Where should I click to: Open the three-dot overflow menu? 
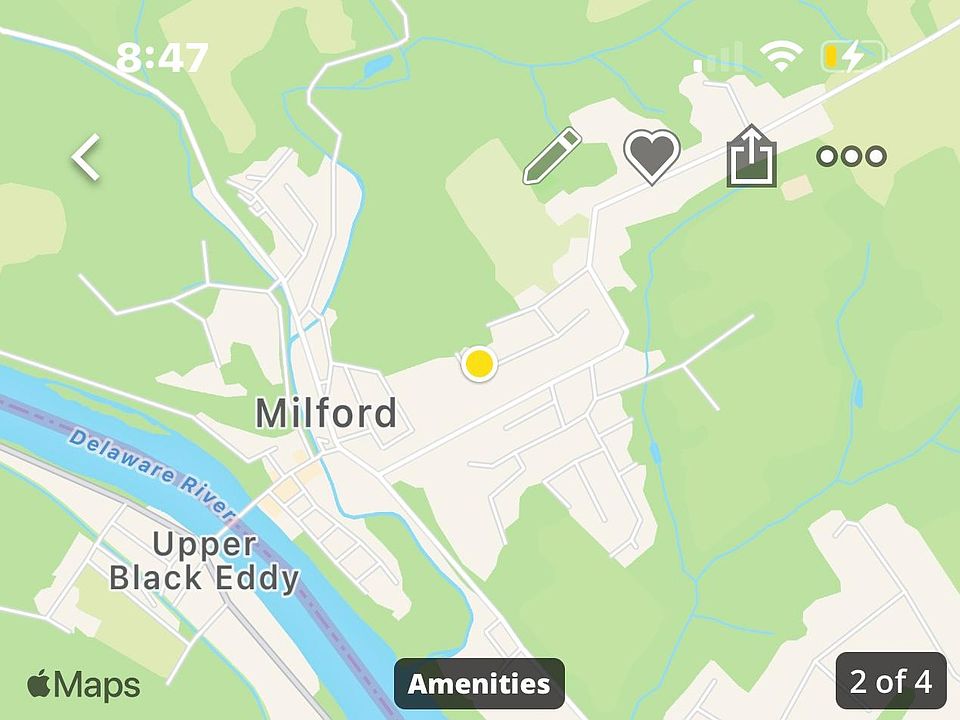click(851, 157)
